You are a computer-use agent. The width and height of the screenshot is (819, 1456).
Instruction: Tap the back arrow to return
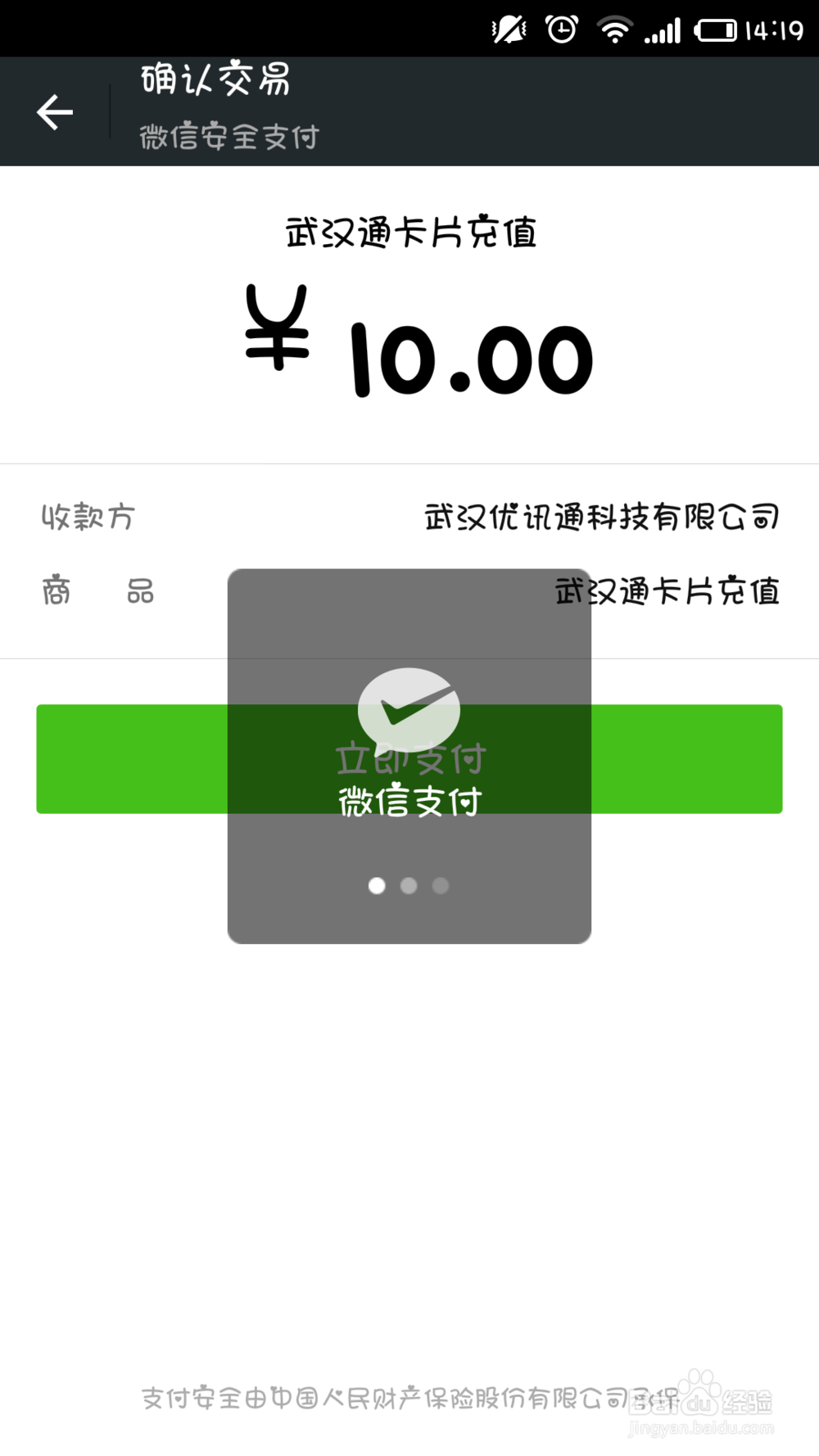pos(55,111)
